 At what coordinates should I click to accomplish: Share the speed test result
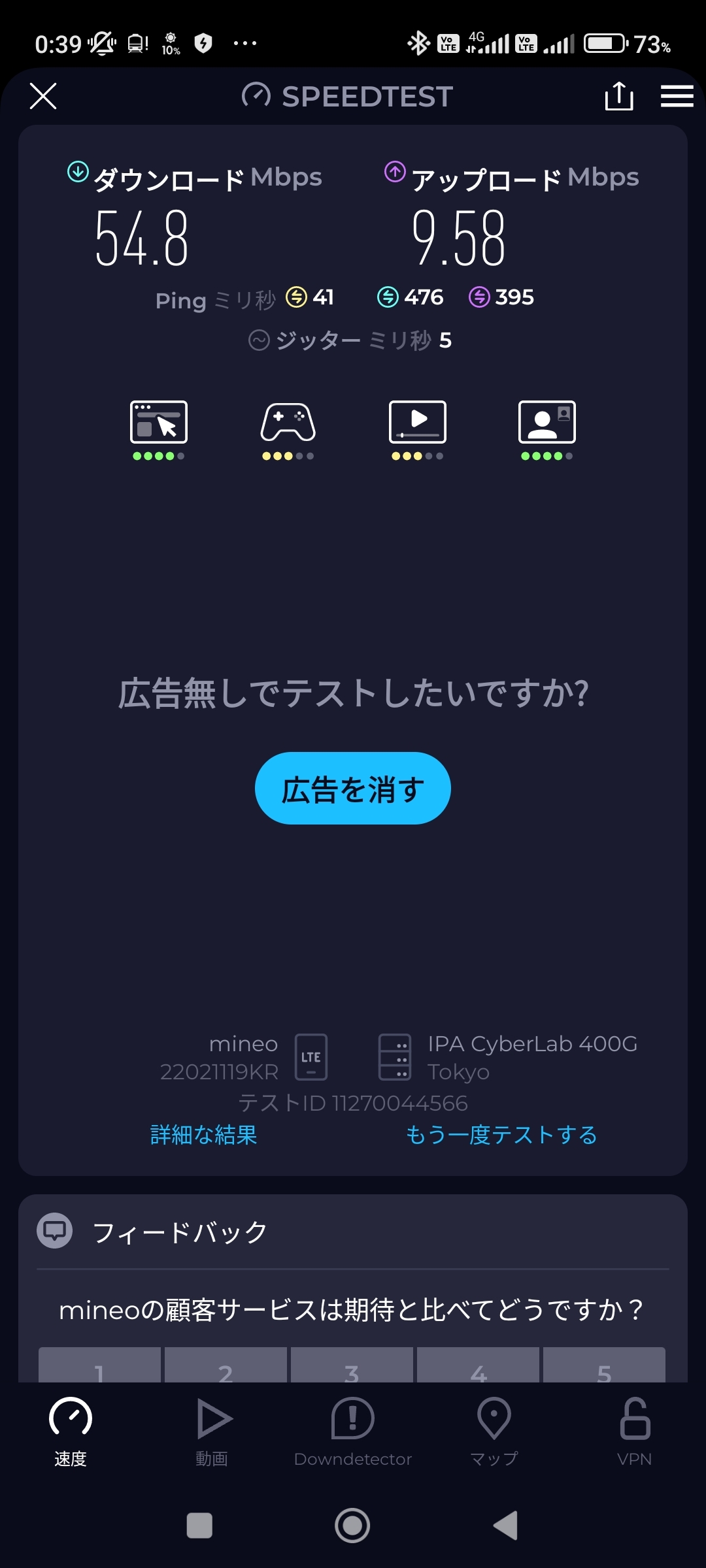point(618,96)
